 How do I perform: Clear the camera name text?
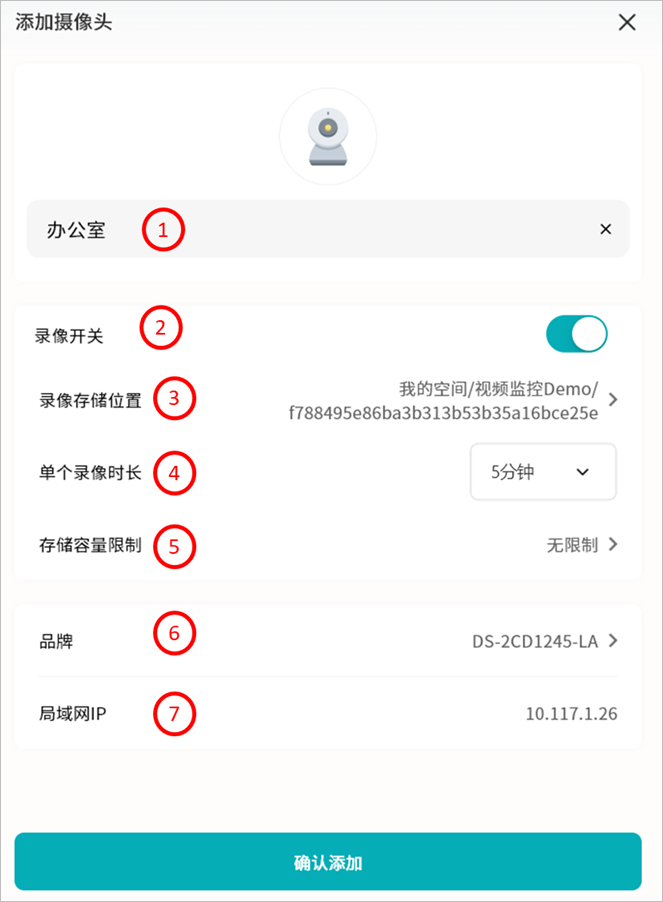[605, 229]
